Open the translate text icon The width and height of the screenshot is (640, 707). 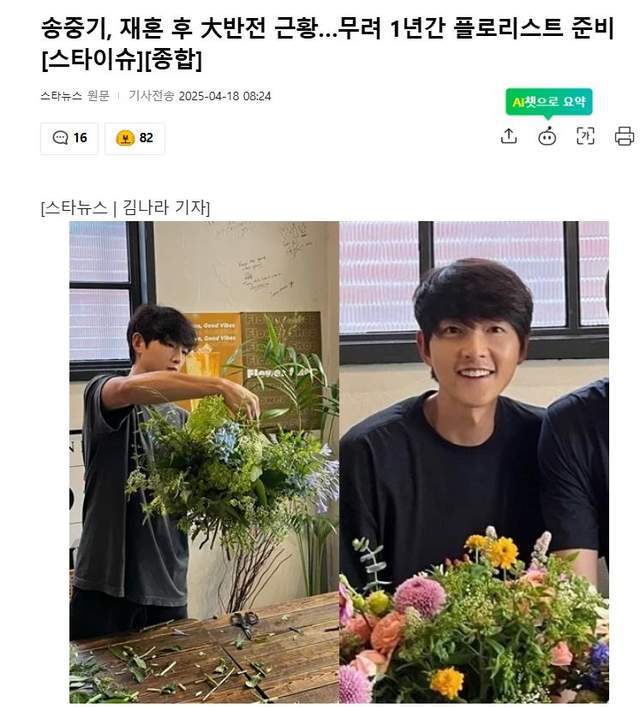coord(586,137)
